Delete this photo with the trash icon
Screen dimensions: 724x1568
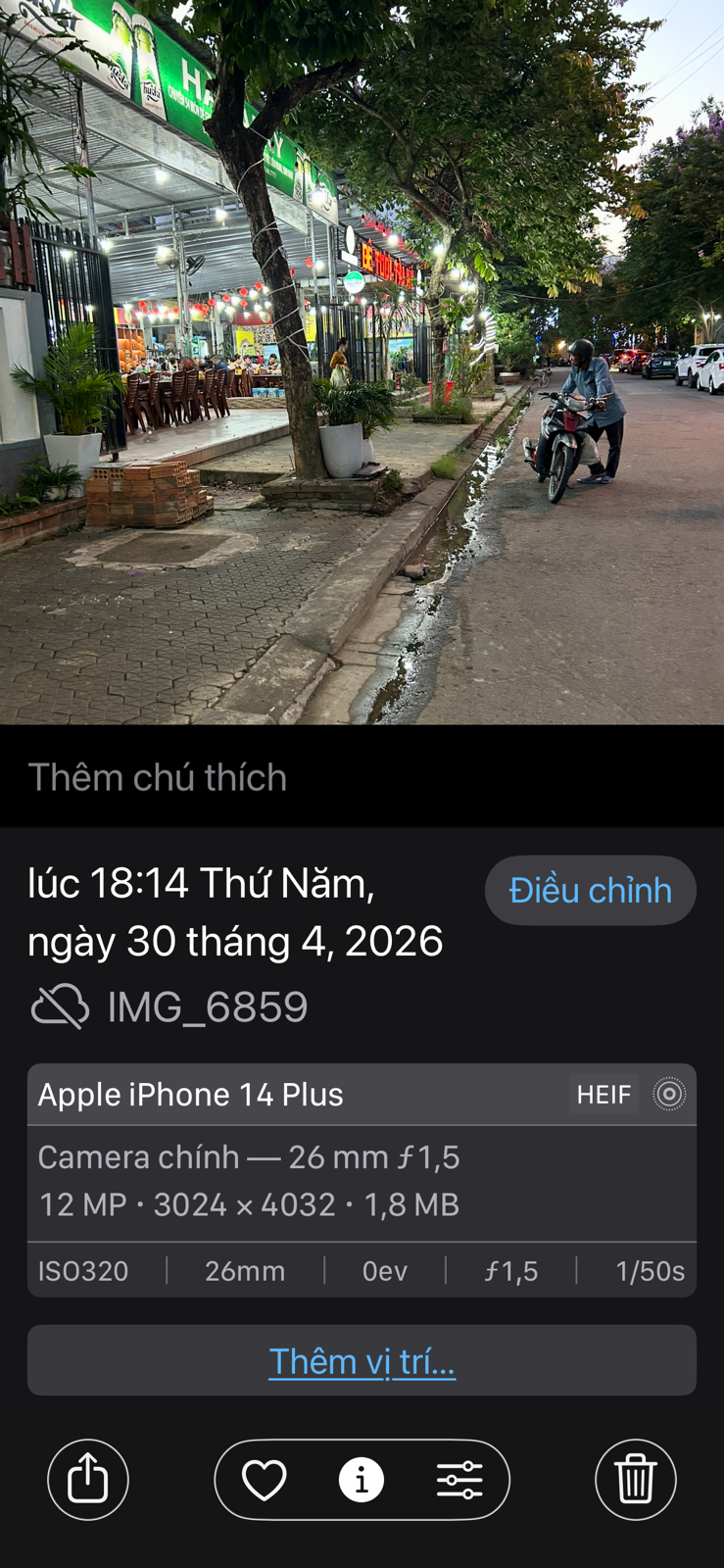(635, 1479)
